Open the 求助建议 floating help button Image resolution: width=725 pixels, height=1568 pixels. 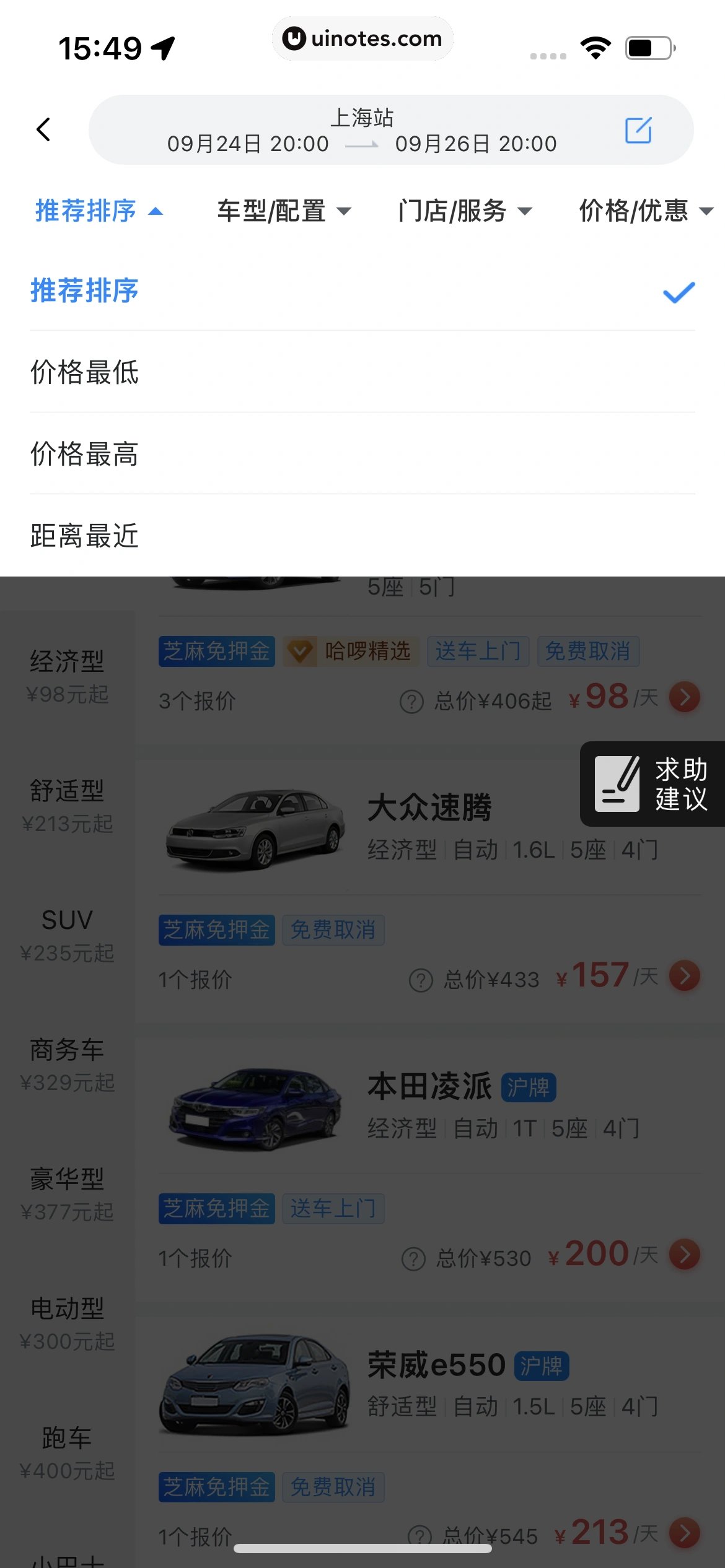(x=652, y=784)
